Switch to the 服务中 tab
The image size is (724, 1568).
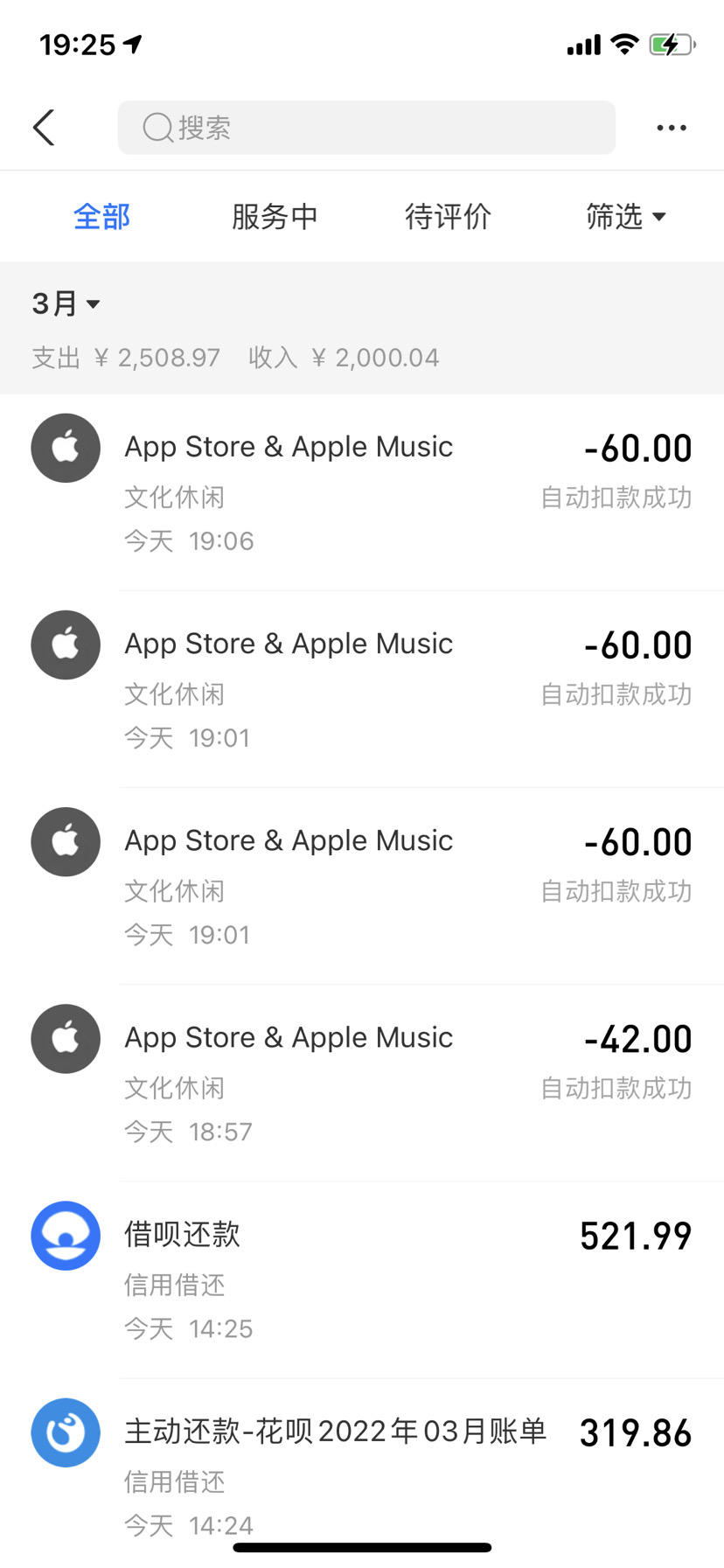(x=275, y=217)
